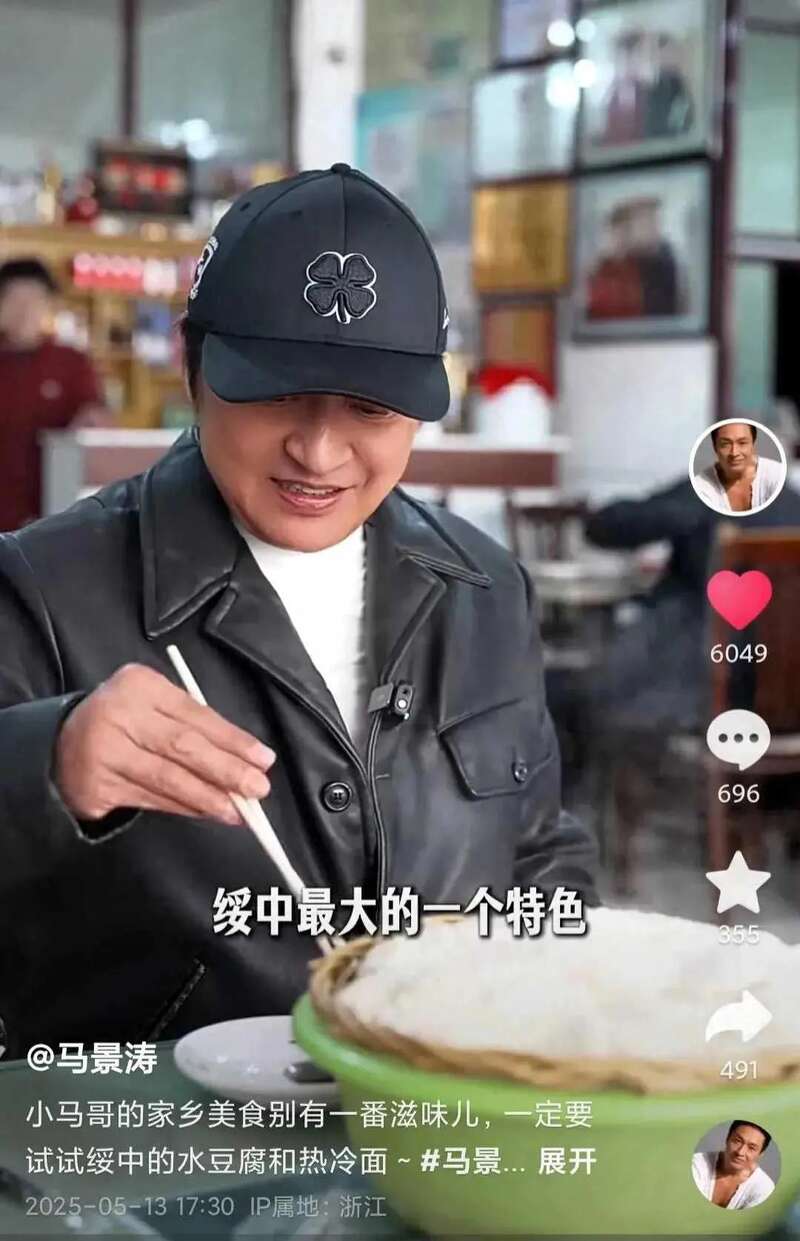The image size is (800, 1241).
Task: Open the comments section
Action: click(x=738, y=740)
